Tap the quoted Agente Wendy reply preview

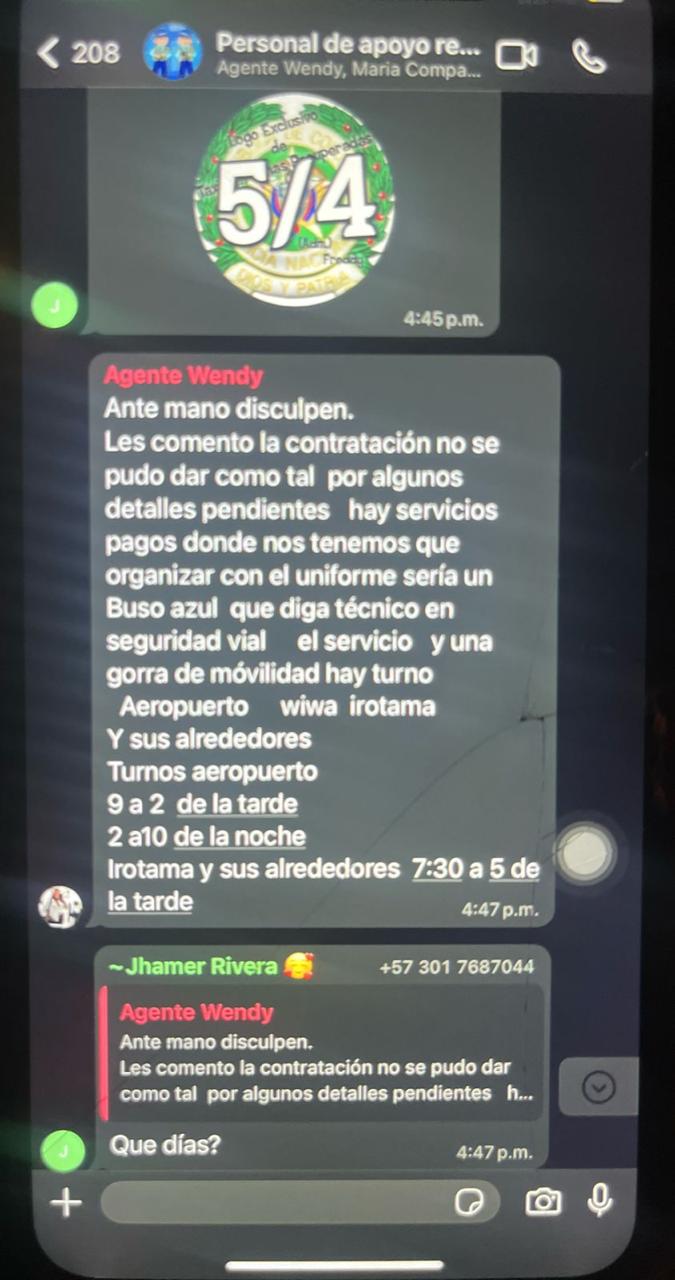325,1053
